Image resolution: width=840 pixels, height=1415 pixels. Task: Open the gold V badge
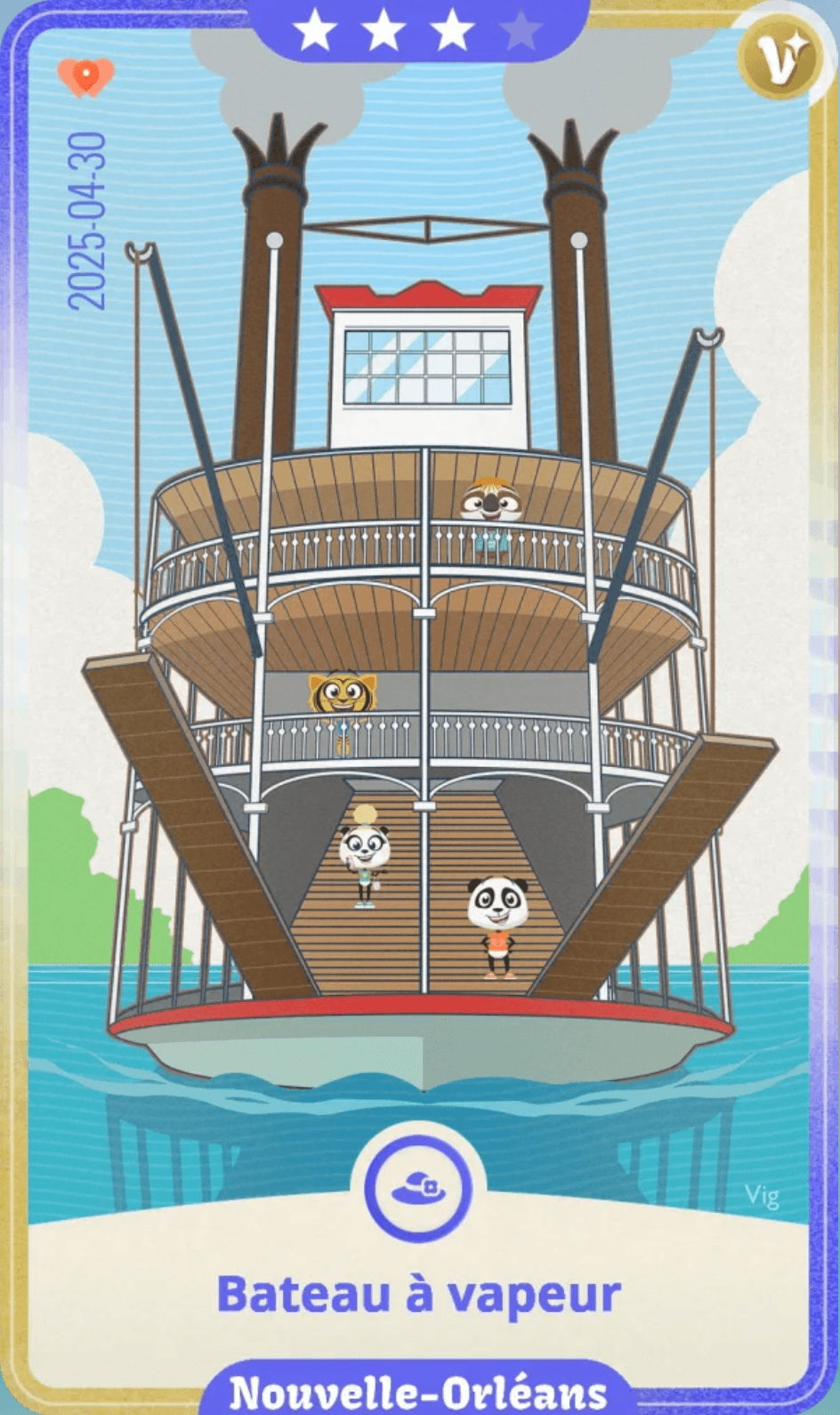(778, 61)
